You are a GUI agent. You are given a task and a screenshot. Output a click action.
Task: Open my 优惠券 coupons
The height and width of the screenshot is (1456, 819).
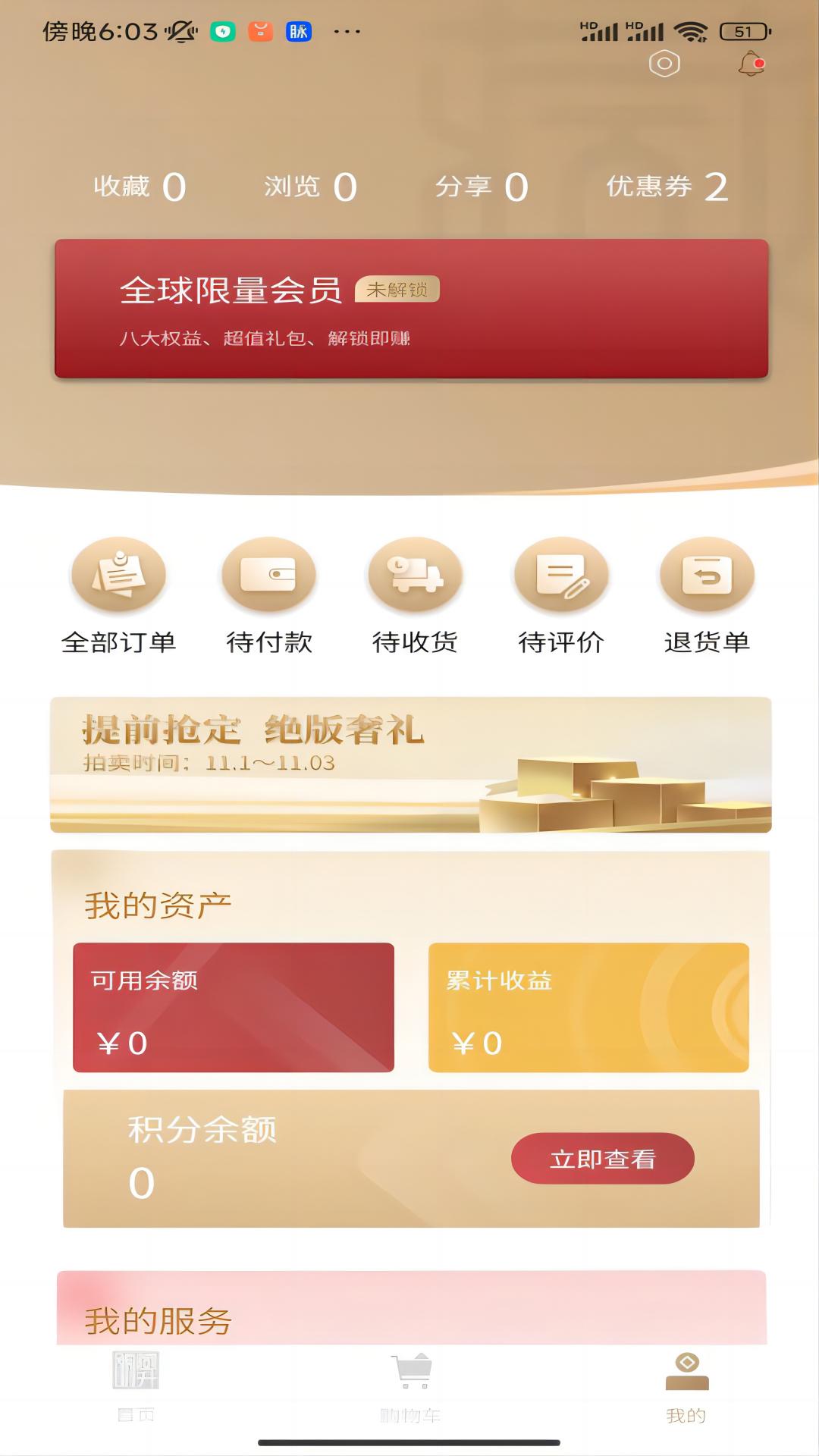[667, 187]
